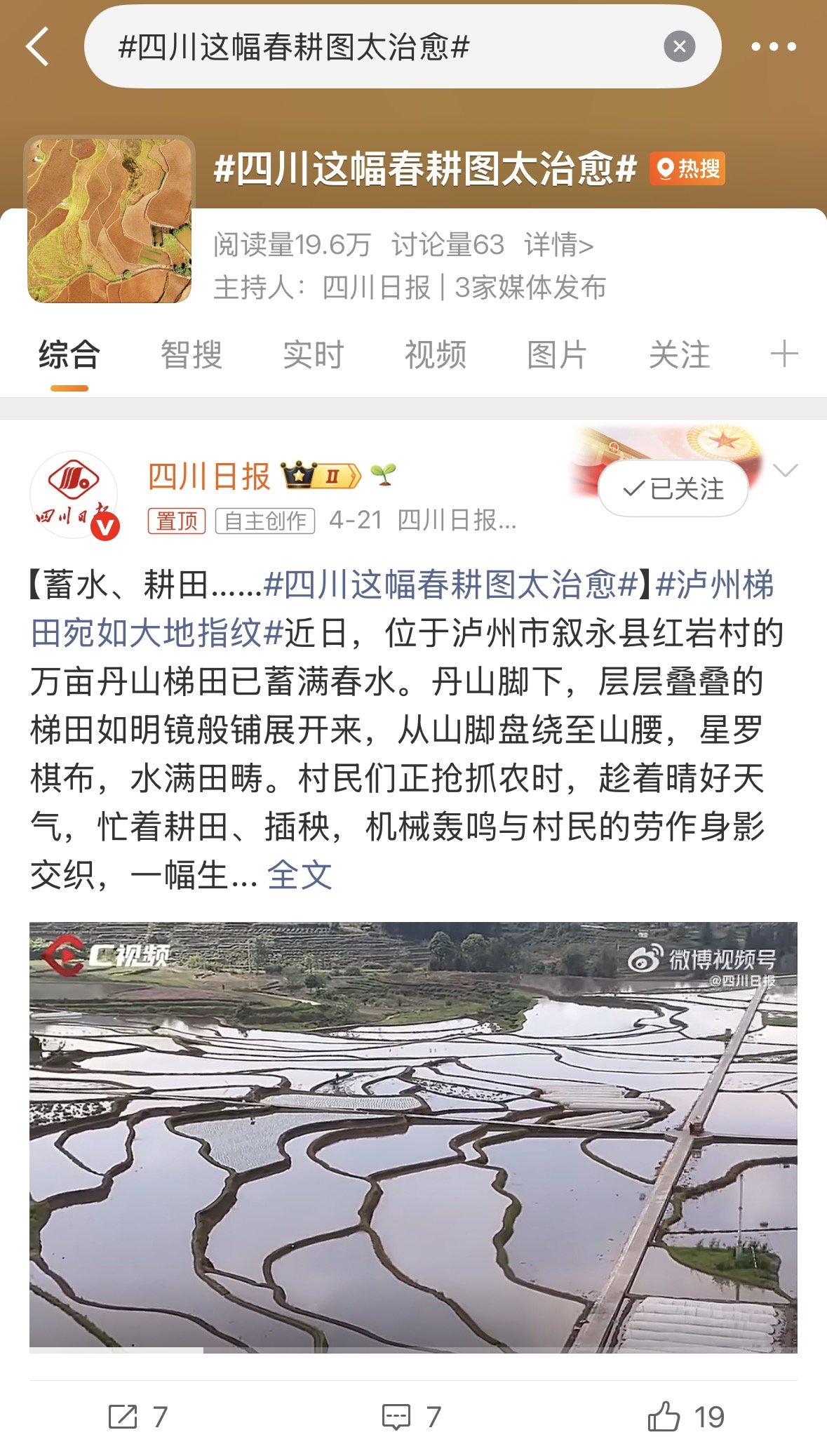Open topic details via 详情>
Viewport: 827px width, 1456px height.
(558, 245)
